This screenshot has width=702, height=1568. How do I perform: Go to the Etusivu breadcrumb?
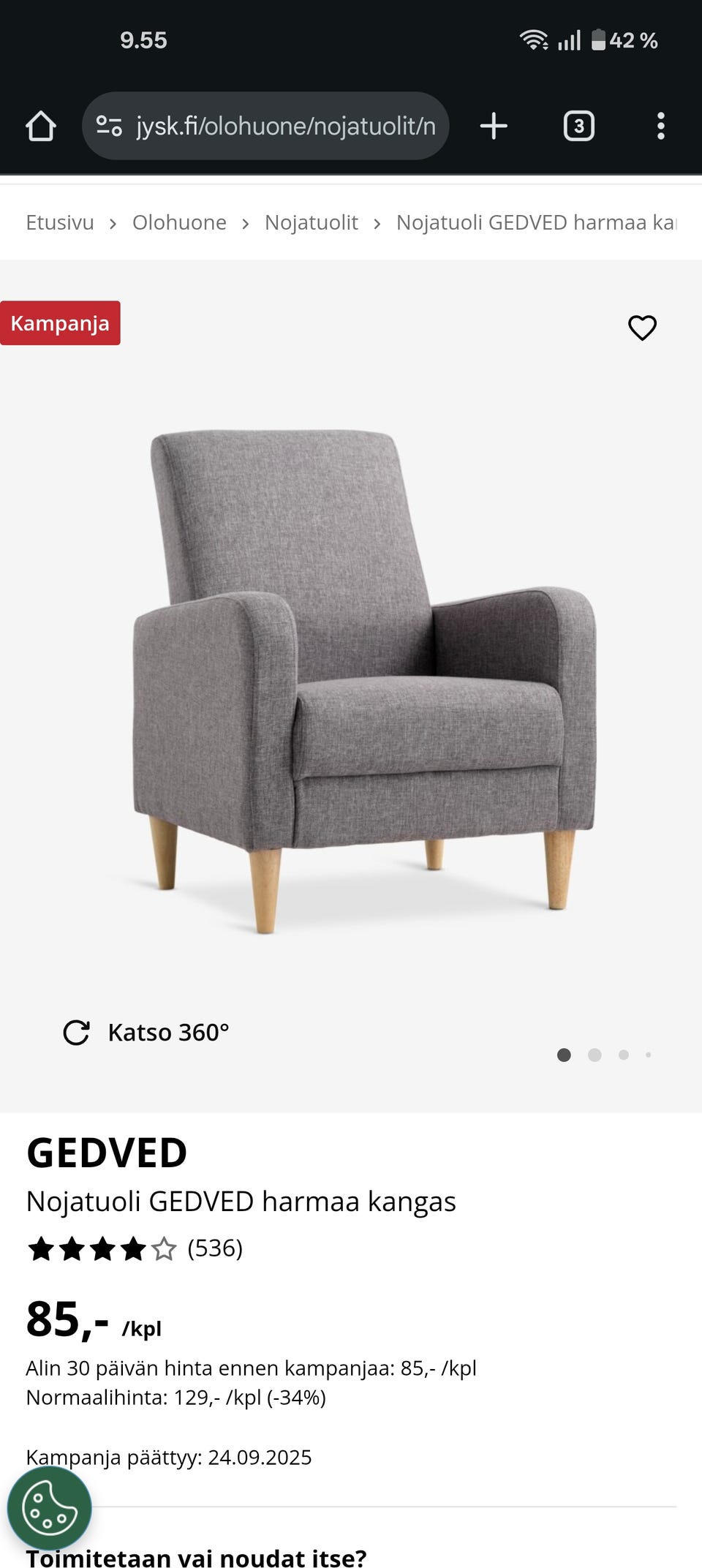[60, 222]
